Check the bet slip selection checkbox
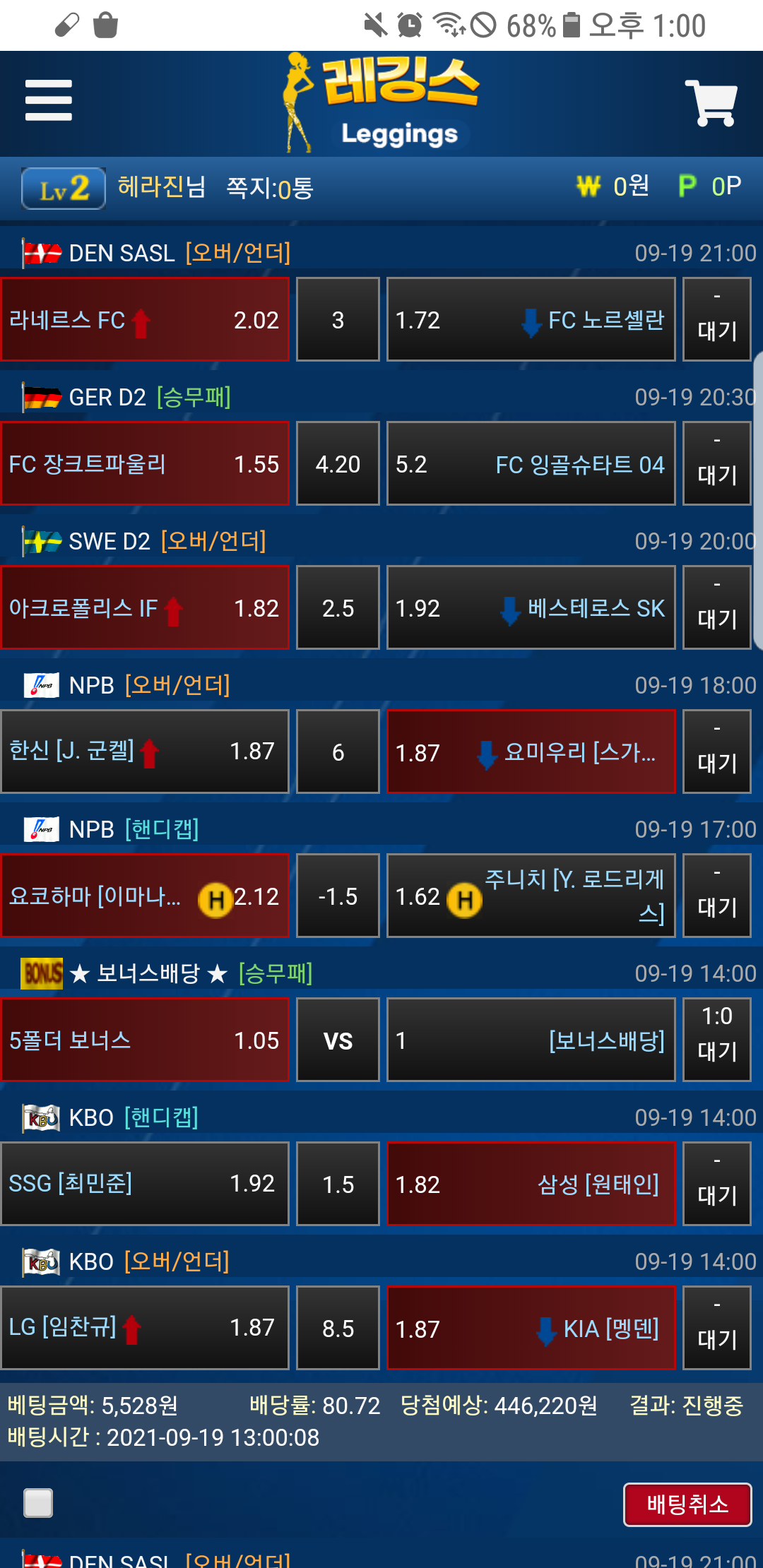 [38, 1502]
